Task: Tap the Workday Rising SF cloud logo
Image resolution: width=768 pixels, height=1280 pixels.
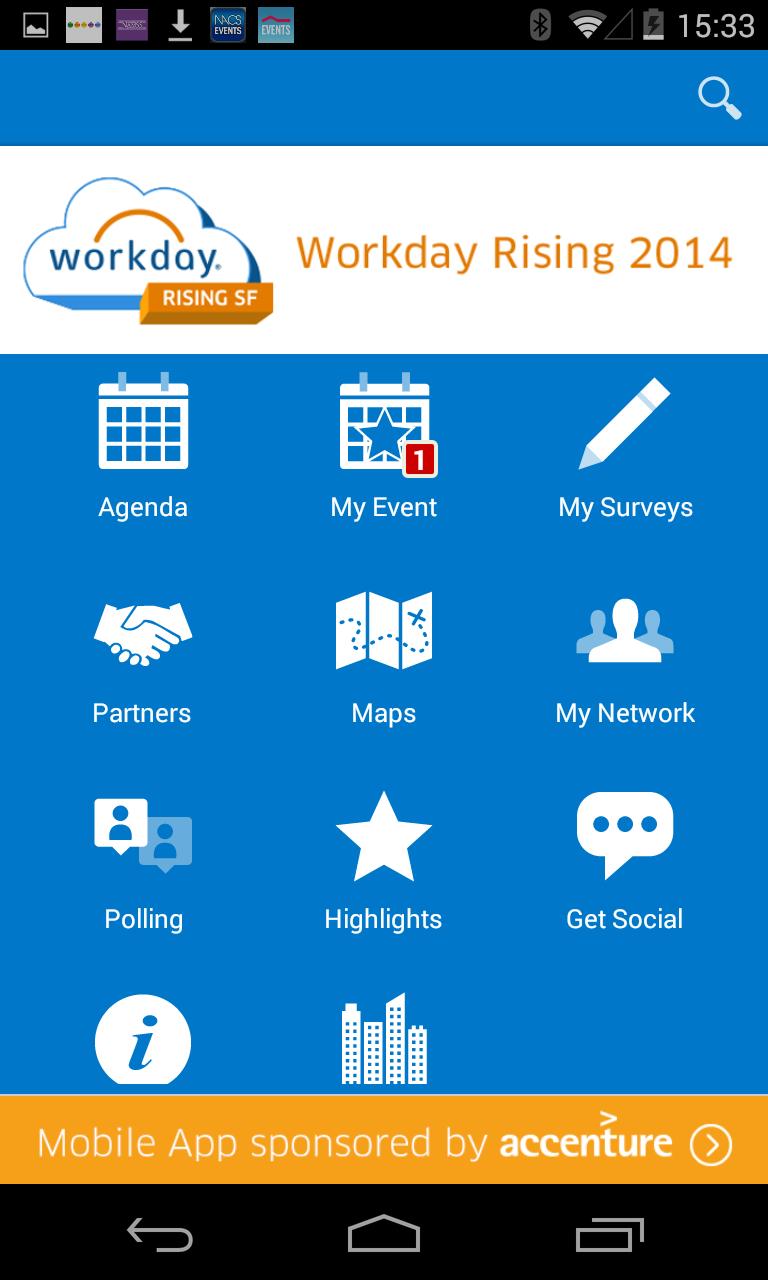Action: [x=150, y=248]
